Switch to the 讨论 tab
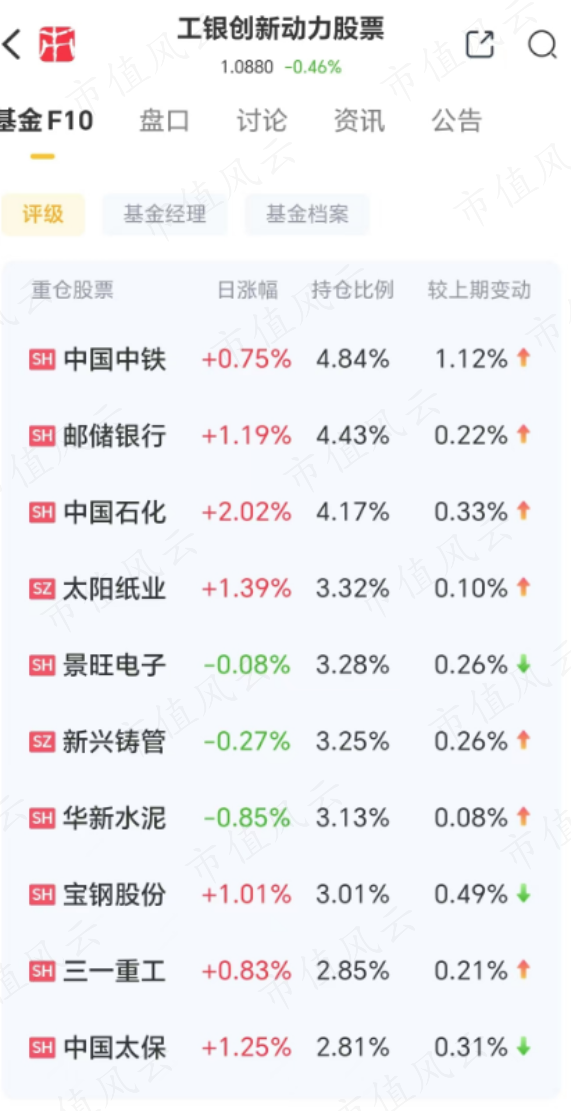571x1111 pixels. tap(261, 120)
